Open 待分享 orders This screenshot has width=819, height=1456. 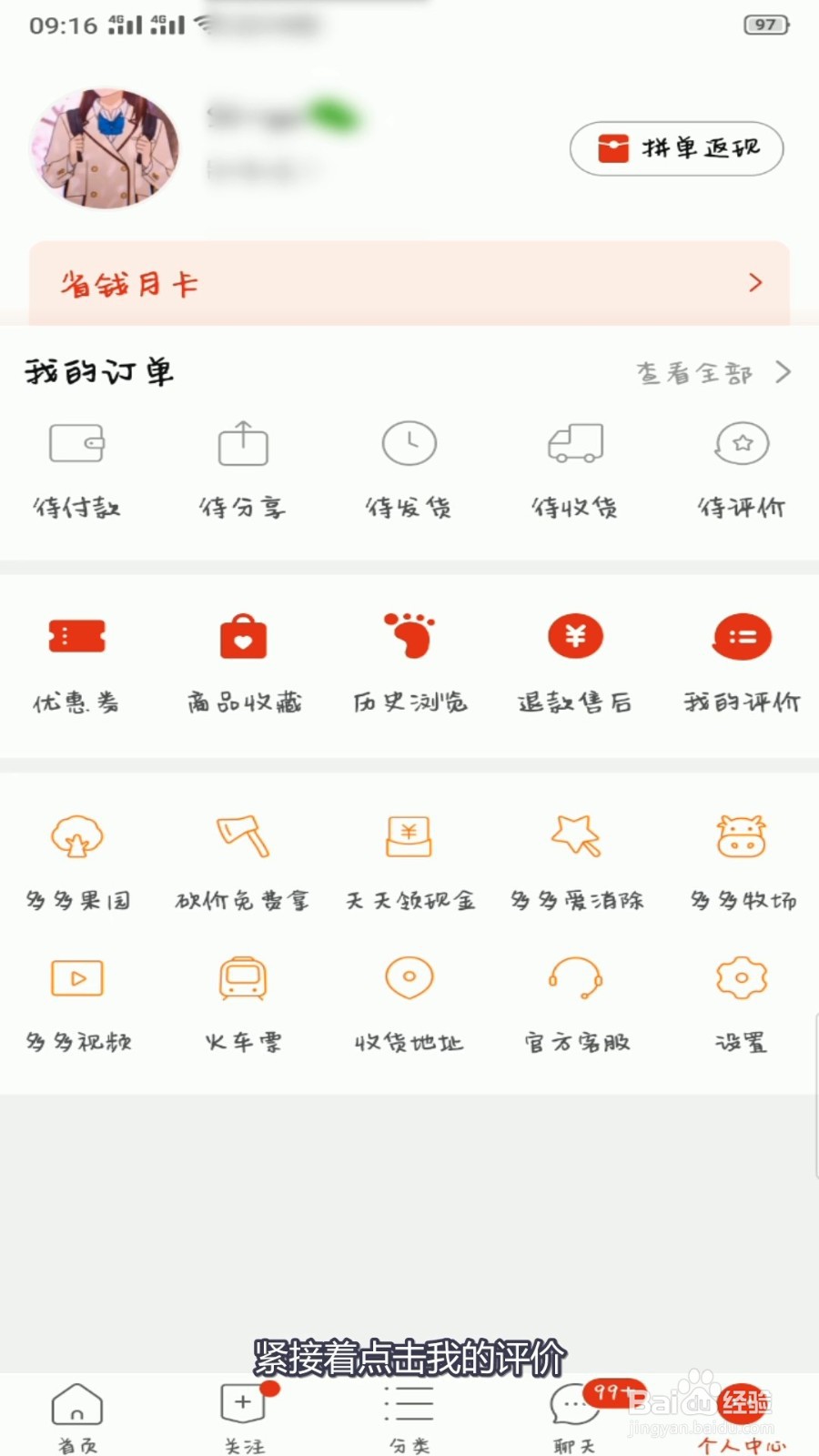[x=243, y=468]
